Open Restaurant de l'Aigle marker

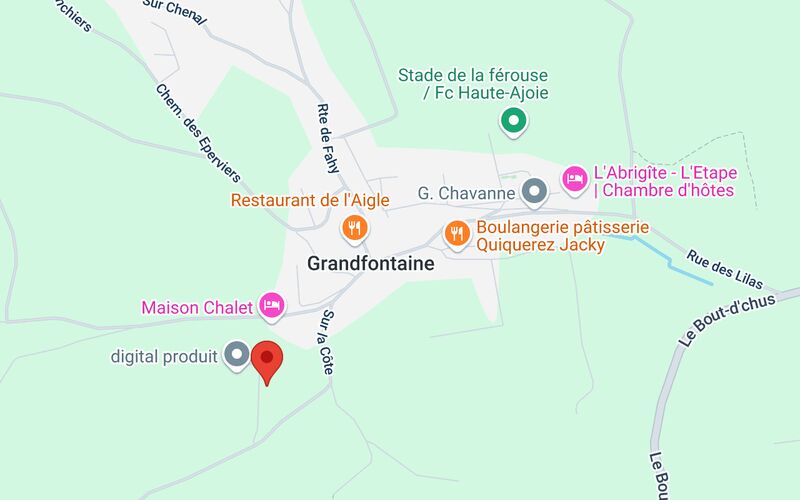(354, 228)
